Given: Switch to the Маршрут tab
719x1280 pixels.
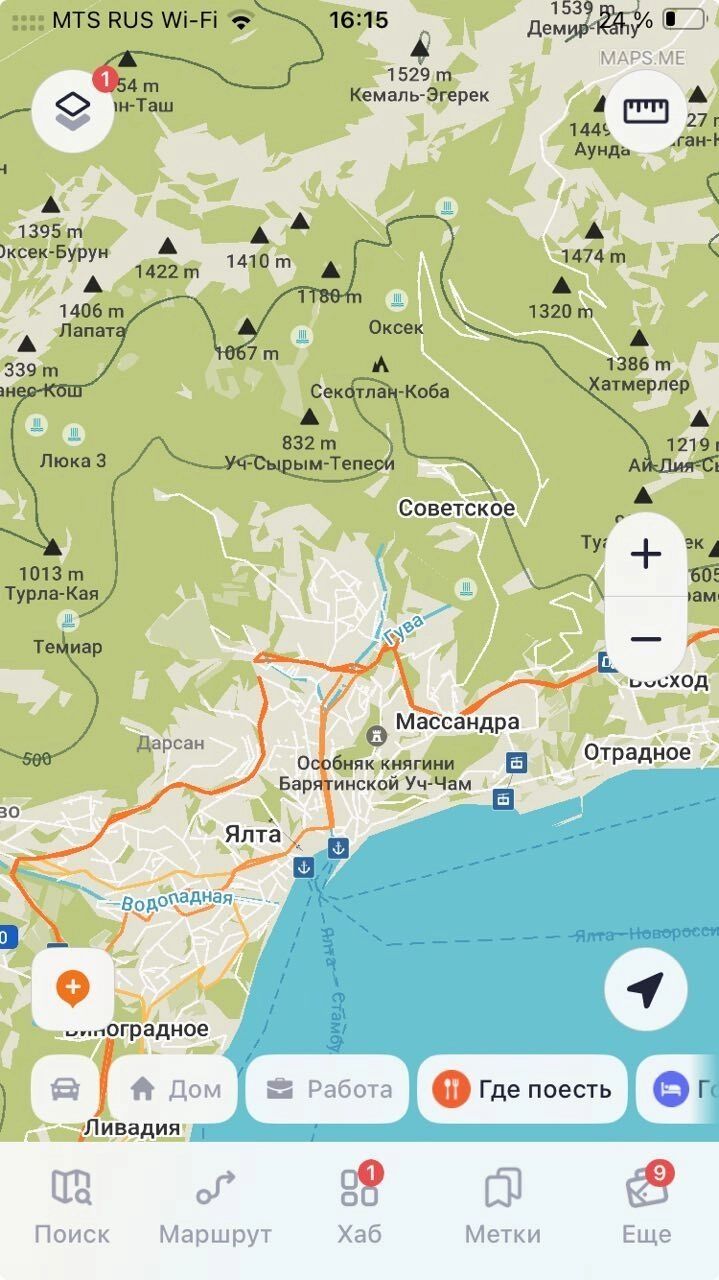Looking at the screenshot, I should pos(215,1207).
